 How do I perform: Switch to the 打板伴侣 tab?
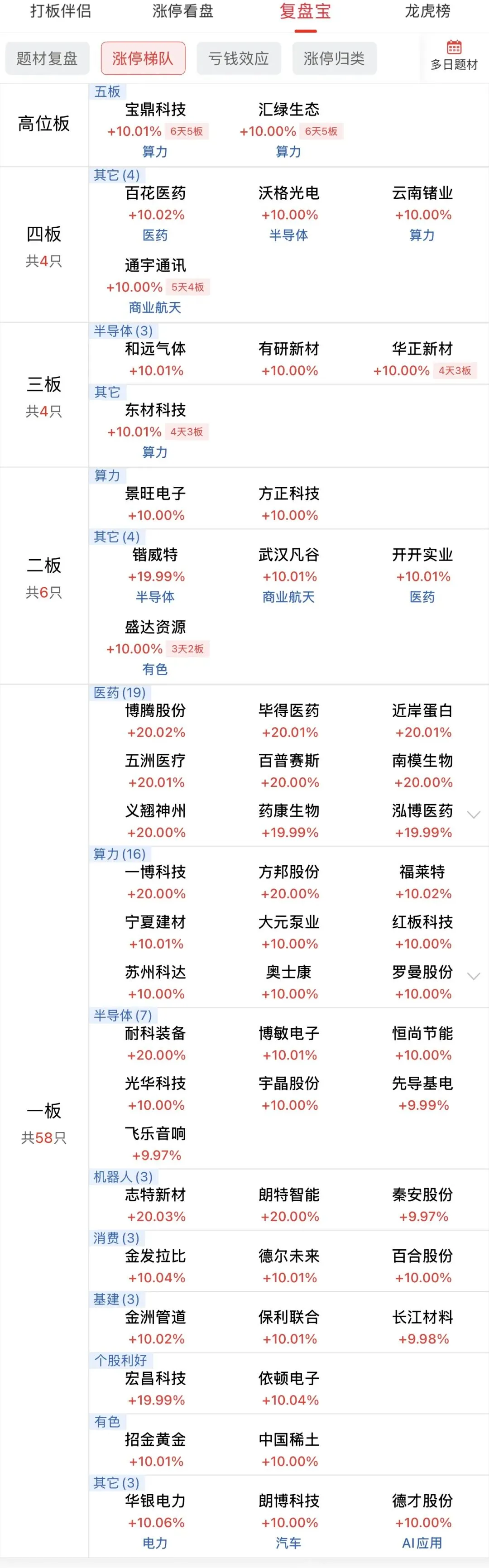pyautogui.click(x=61, y=11)
